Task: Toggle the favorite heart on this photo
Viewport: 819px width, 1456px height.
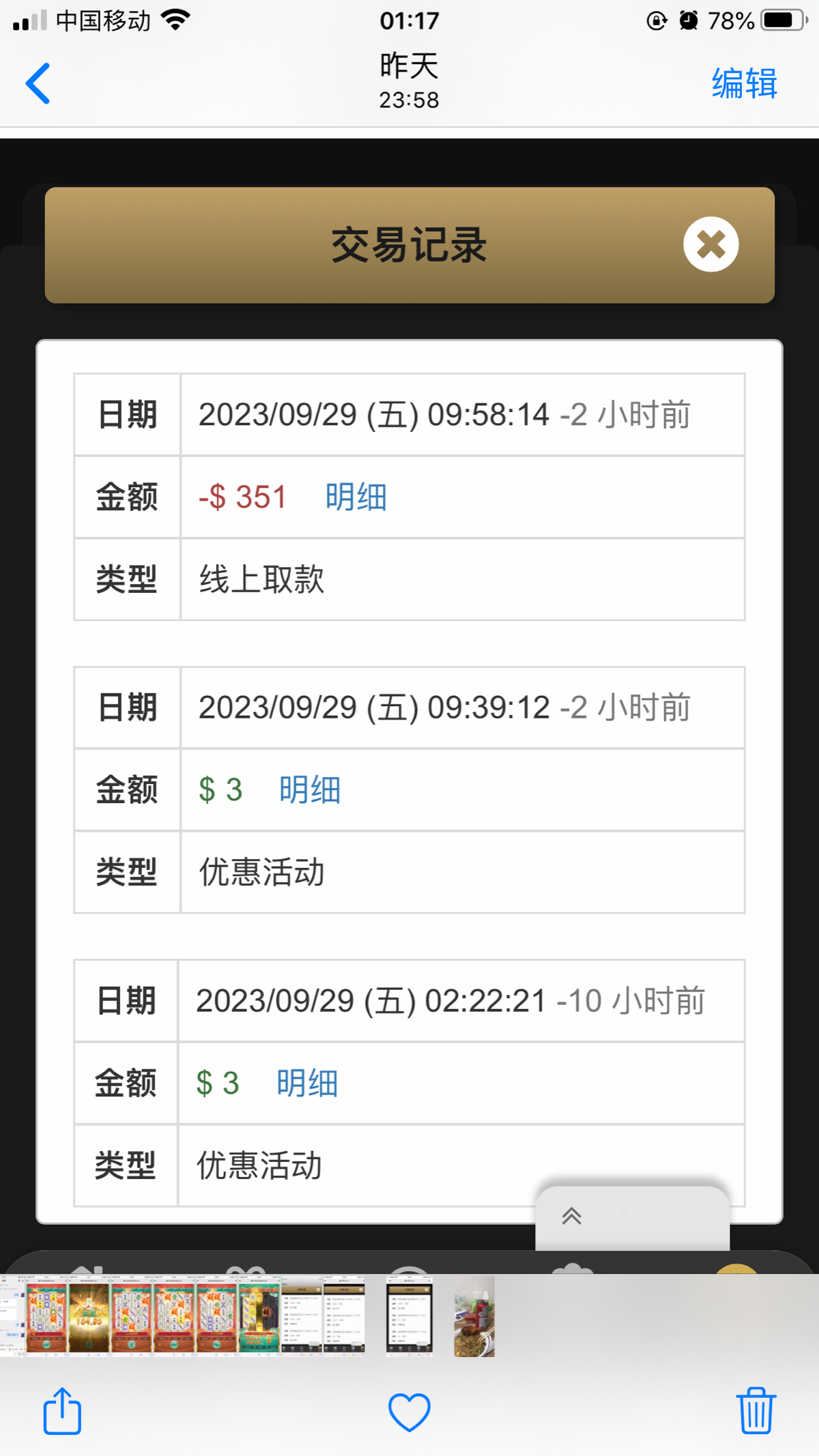Action: 409,1414
